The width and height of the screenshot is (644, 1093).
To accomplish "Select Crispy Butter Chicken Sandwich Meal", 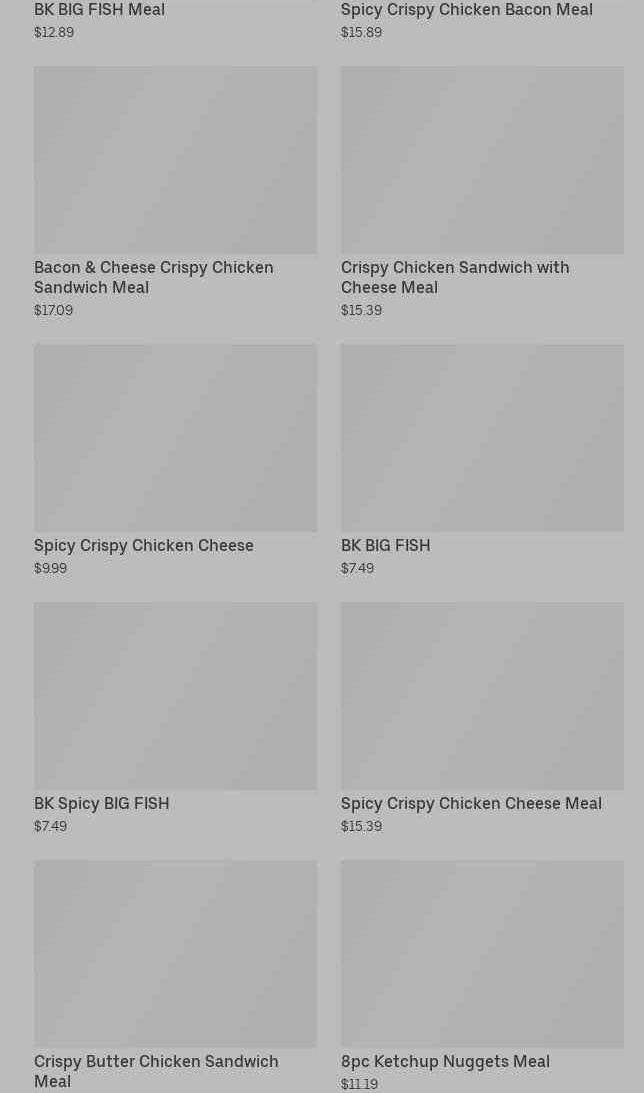I will click(x=175, y=954).
